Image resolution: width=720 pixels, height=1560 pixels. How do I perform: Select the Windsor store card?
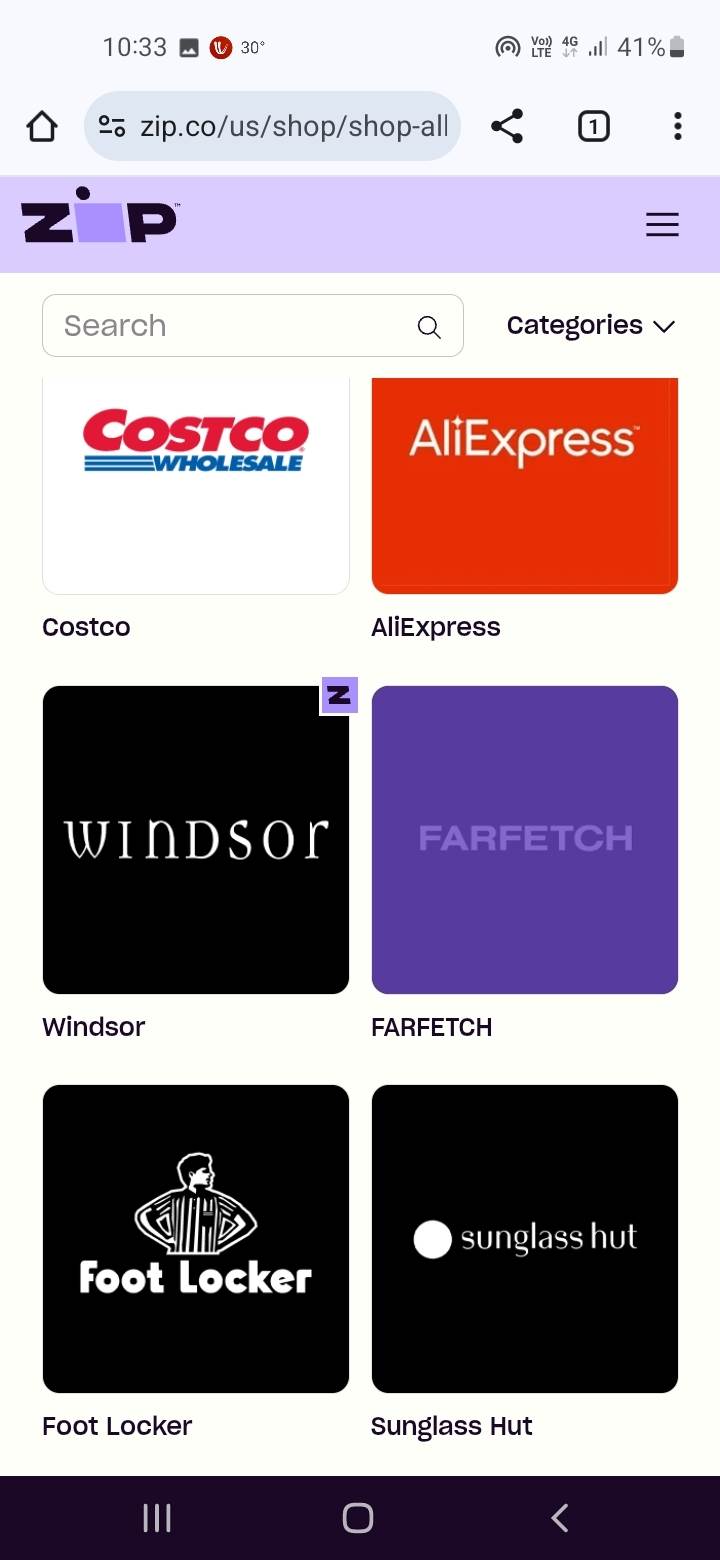pos(196,839)
